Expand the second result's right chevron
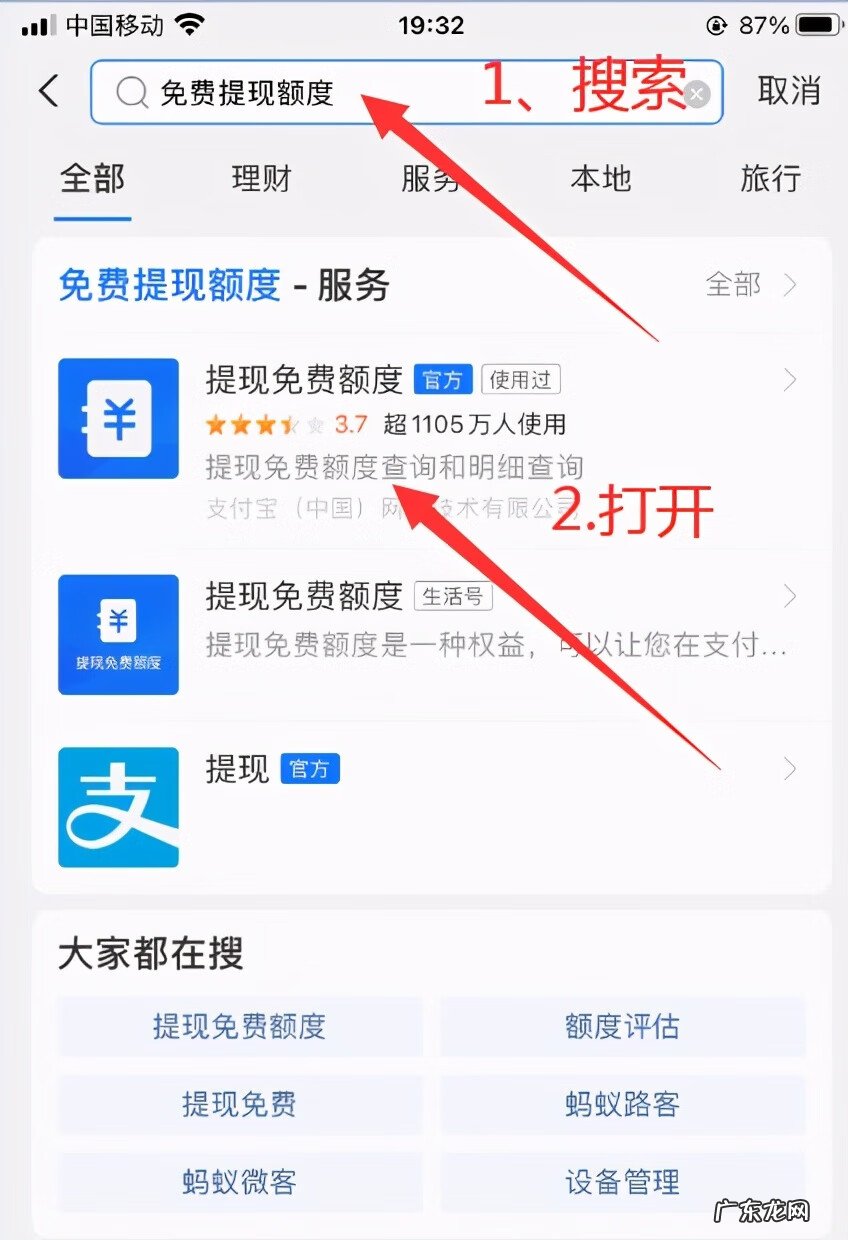The height and width of the screenshot is (1240, 848). (790, 596)
